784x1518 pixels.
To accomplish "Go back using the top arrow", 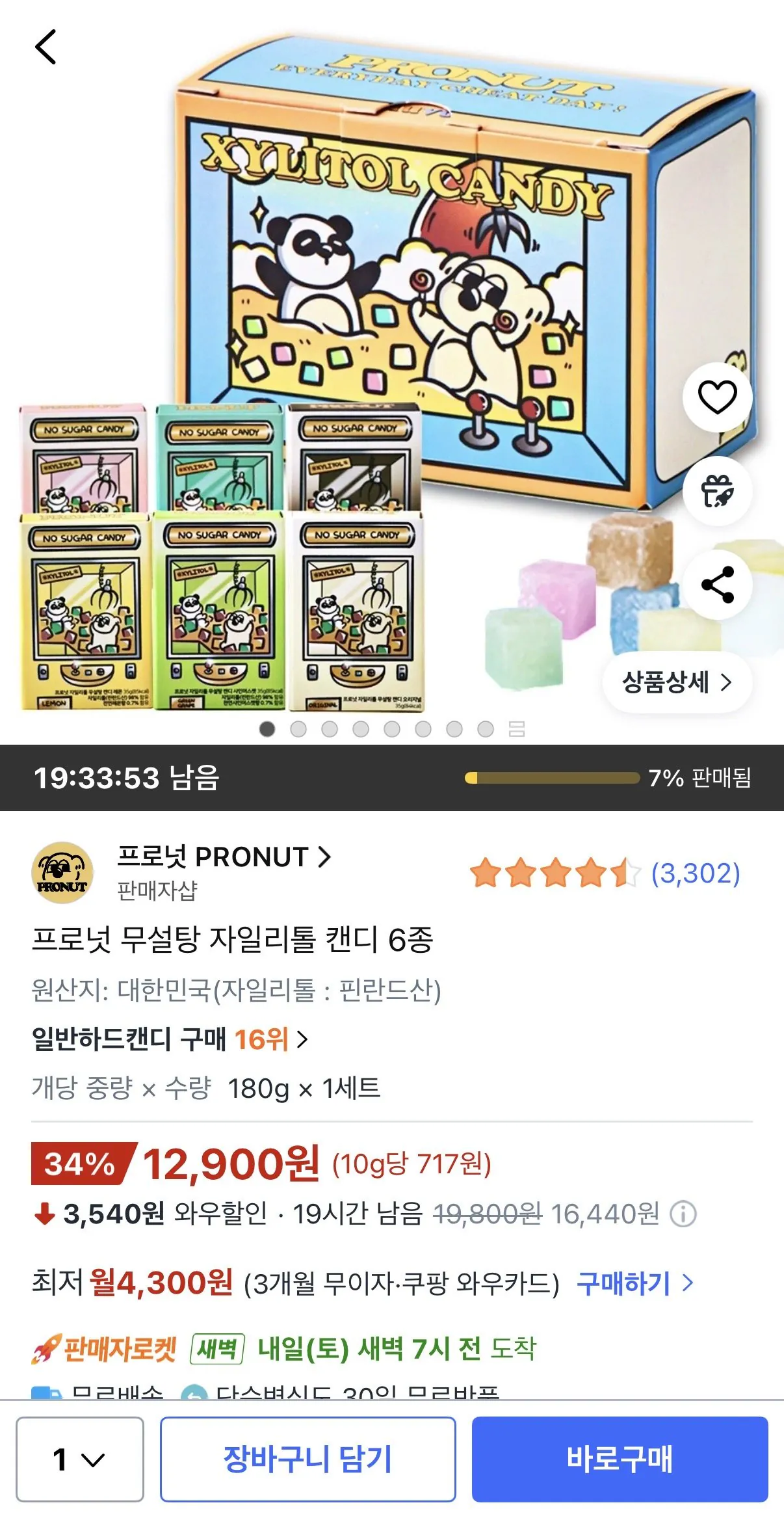I will point(46,47).
